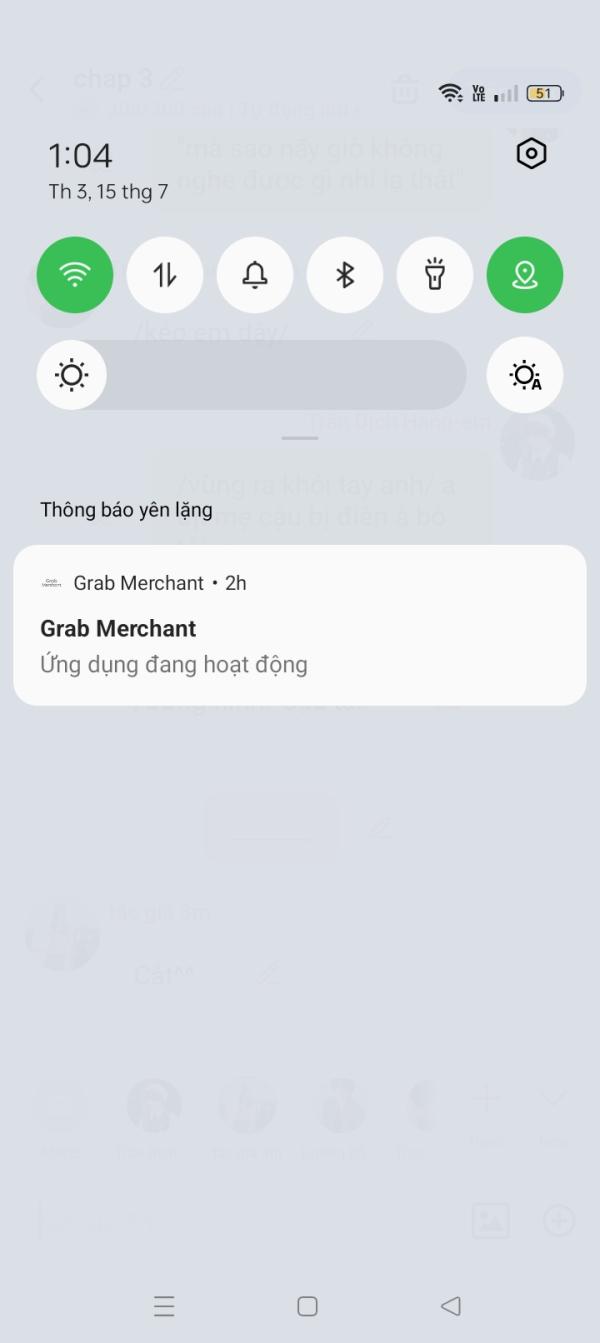This screenshot has height=1343, width=600.
Task: Turn on Bluetooth
Action: [x=345, y=275]
